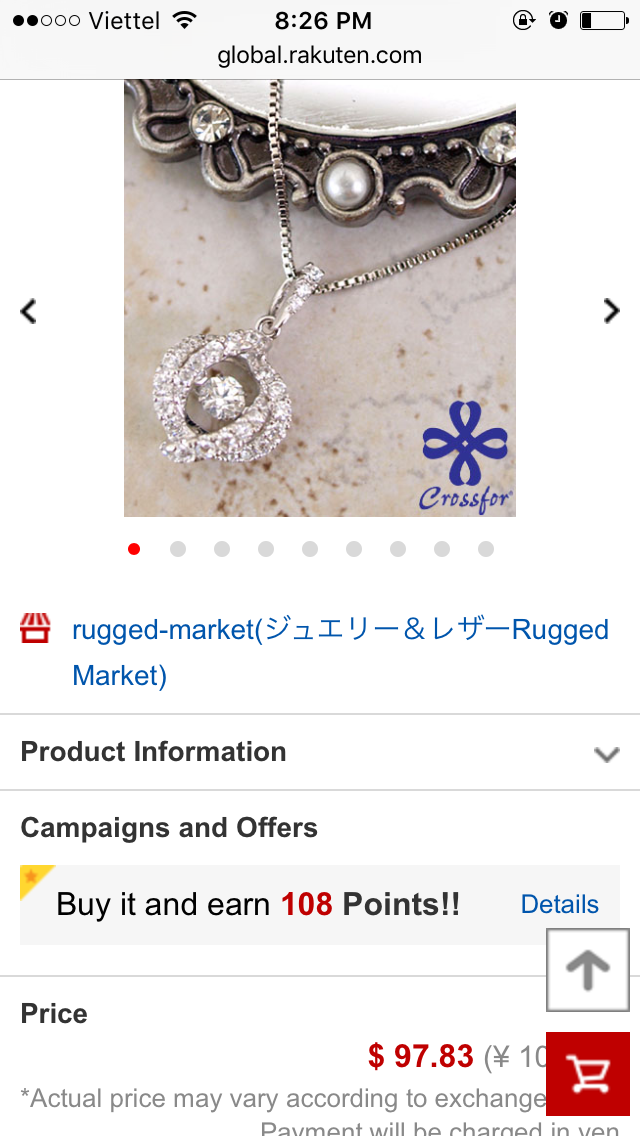Expand the Product Information section
The image size is (640, 1136).
[320, 752]
